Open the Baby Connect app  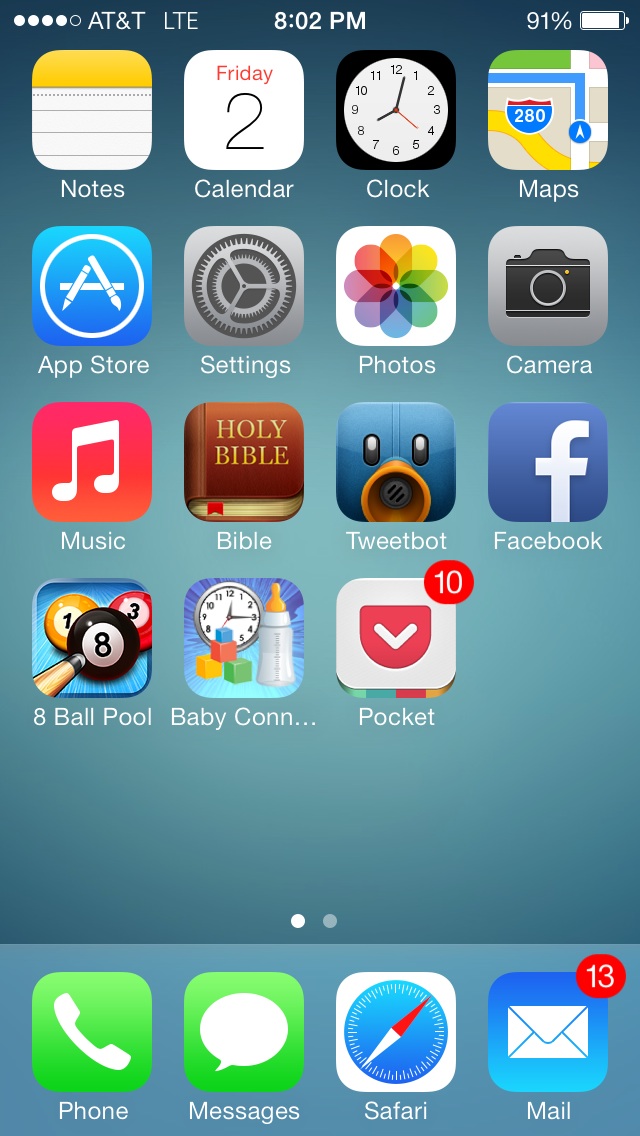[x=244, y=638]
